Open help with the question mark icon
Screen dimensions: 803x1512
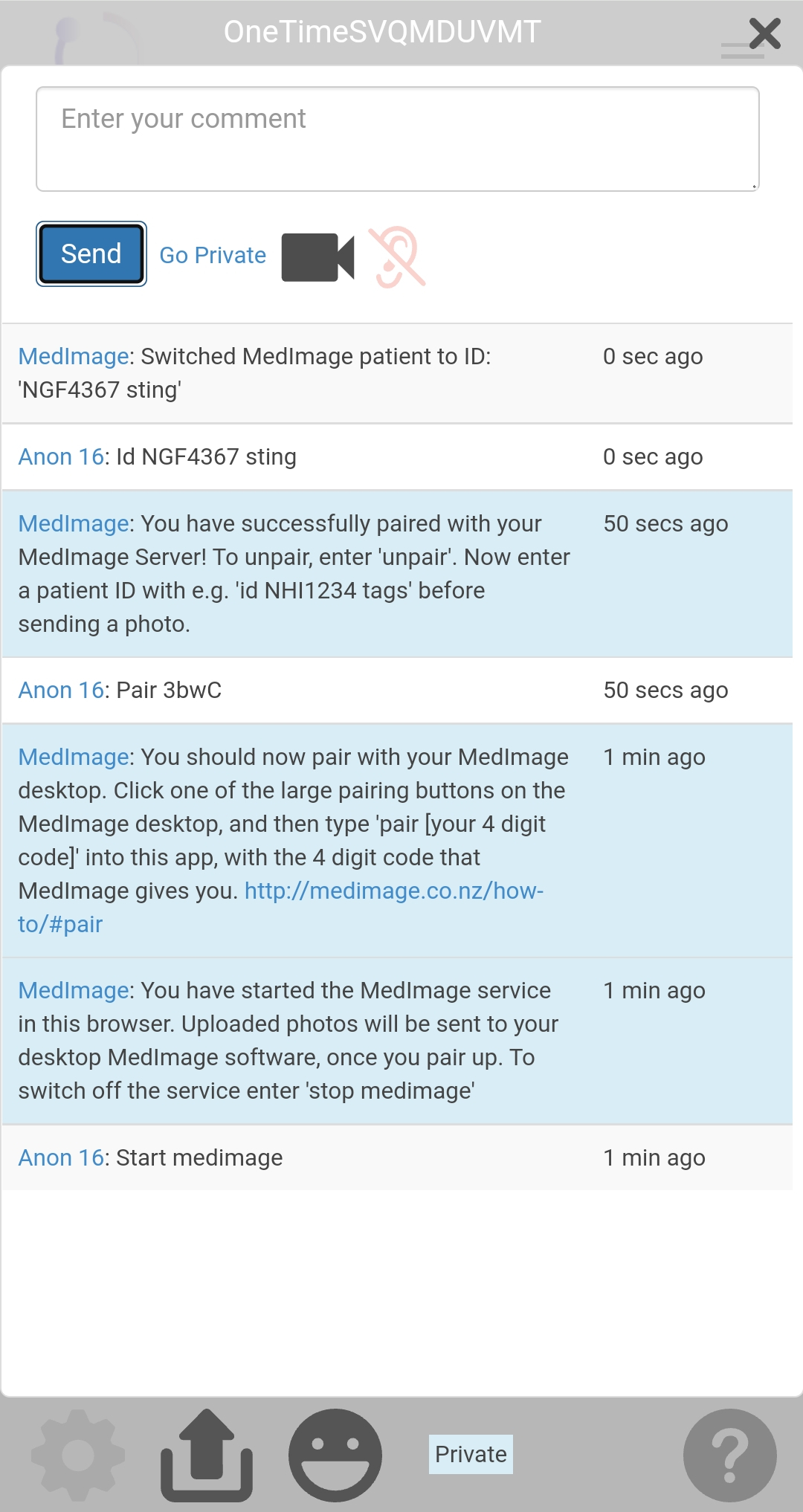(x=730, y=1455)
